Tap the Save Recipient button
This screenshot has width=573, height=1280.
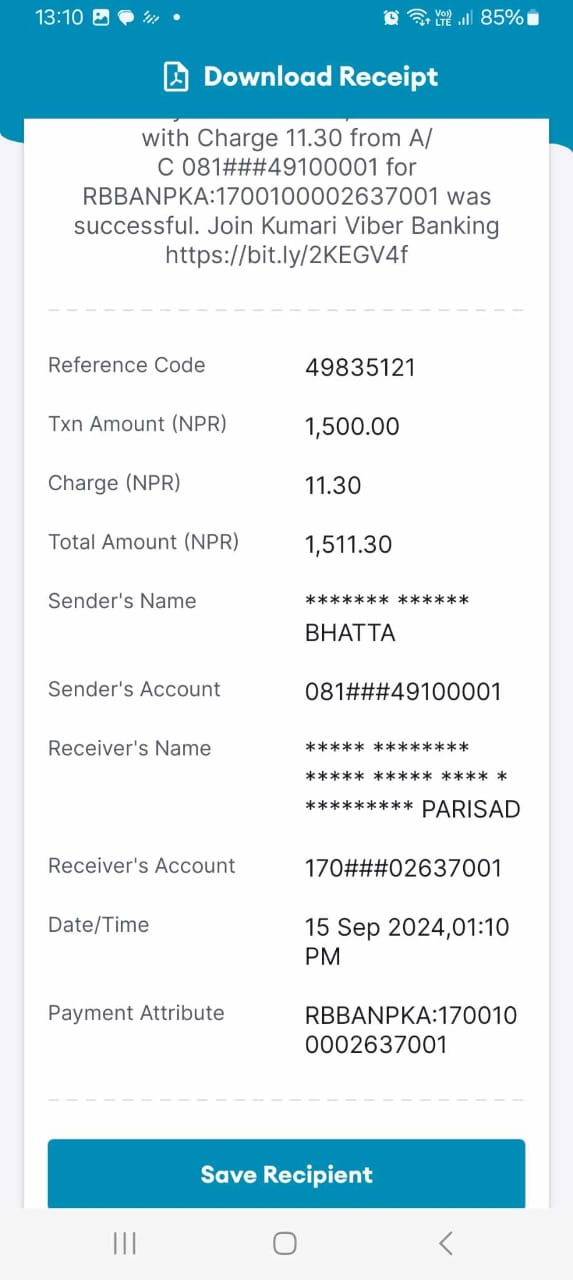[x=286, y=1174]
